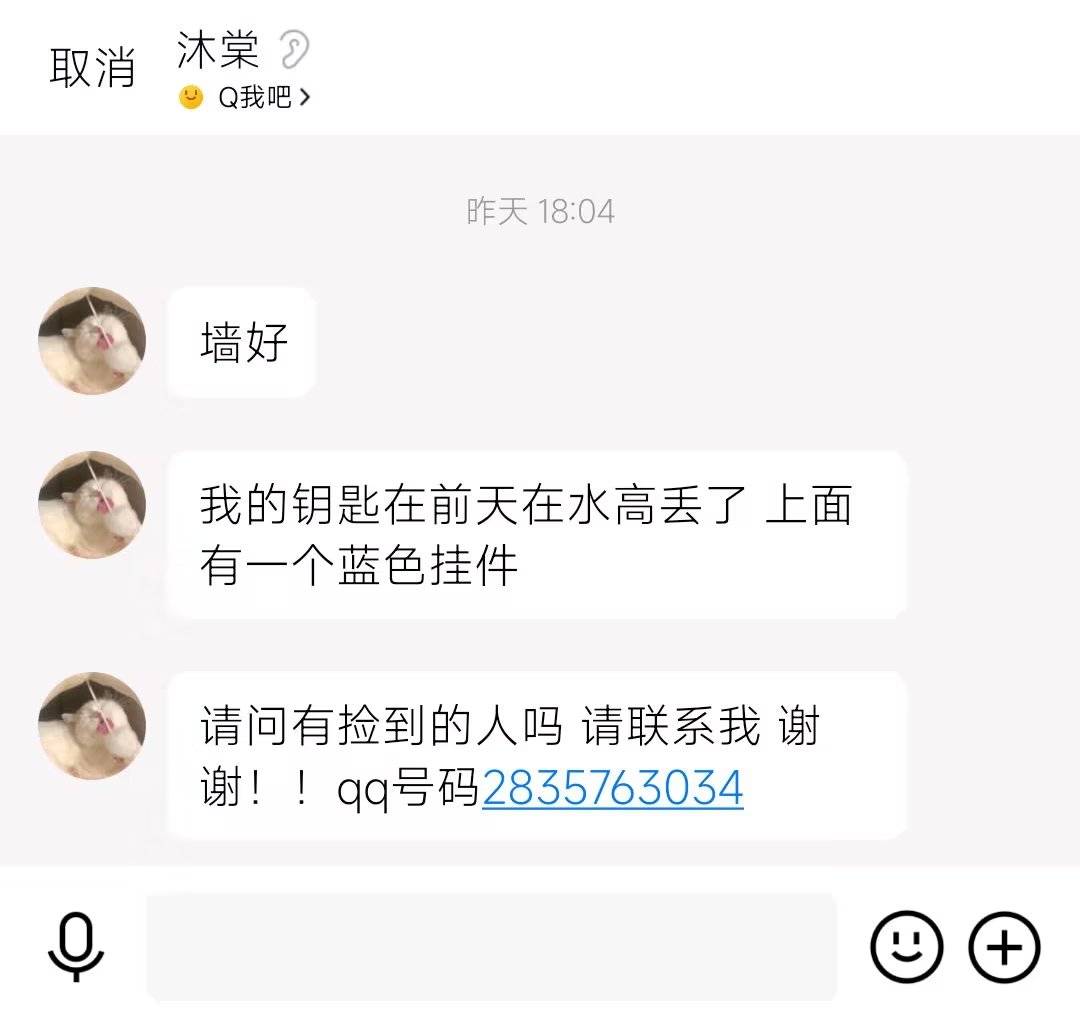Viewport: 1080px width, 1028px height.
Task: Open the Q我吧 status chevron
Action: 305,97
